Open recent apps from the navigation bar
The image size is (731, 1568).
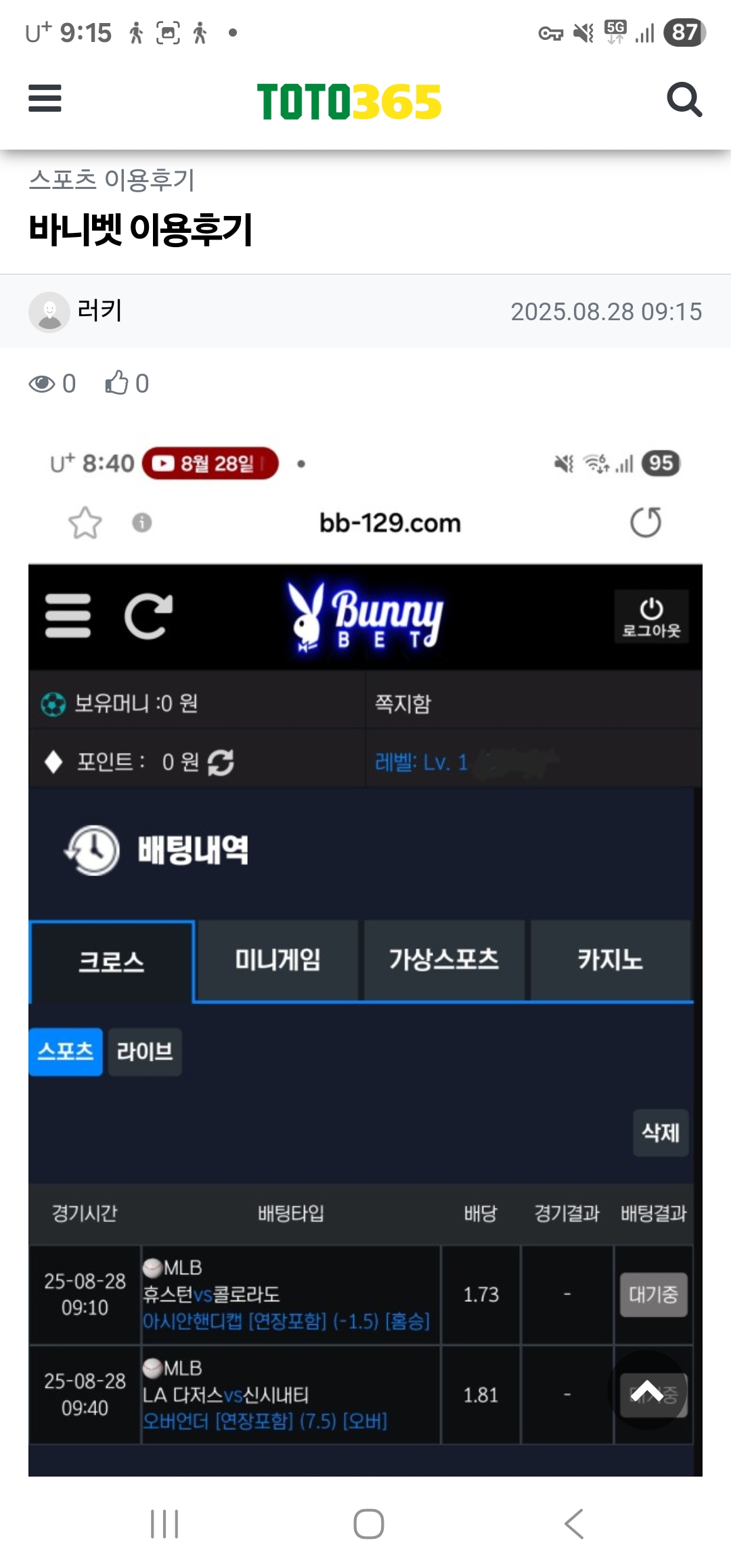[164, 1524]
